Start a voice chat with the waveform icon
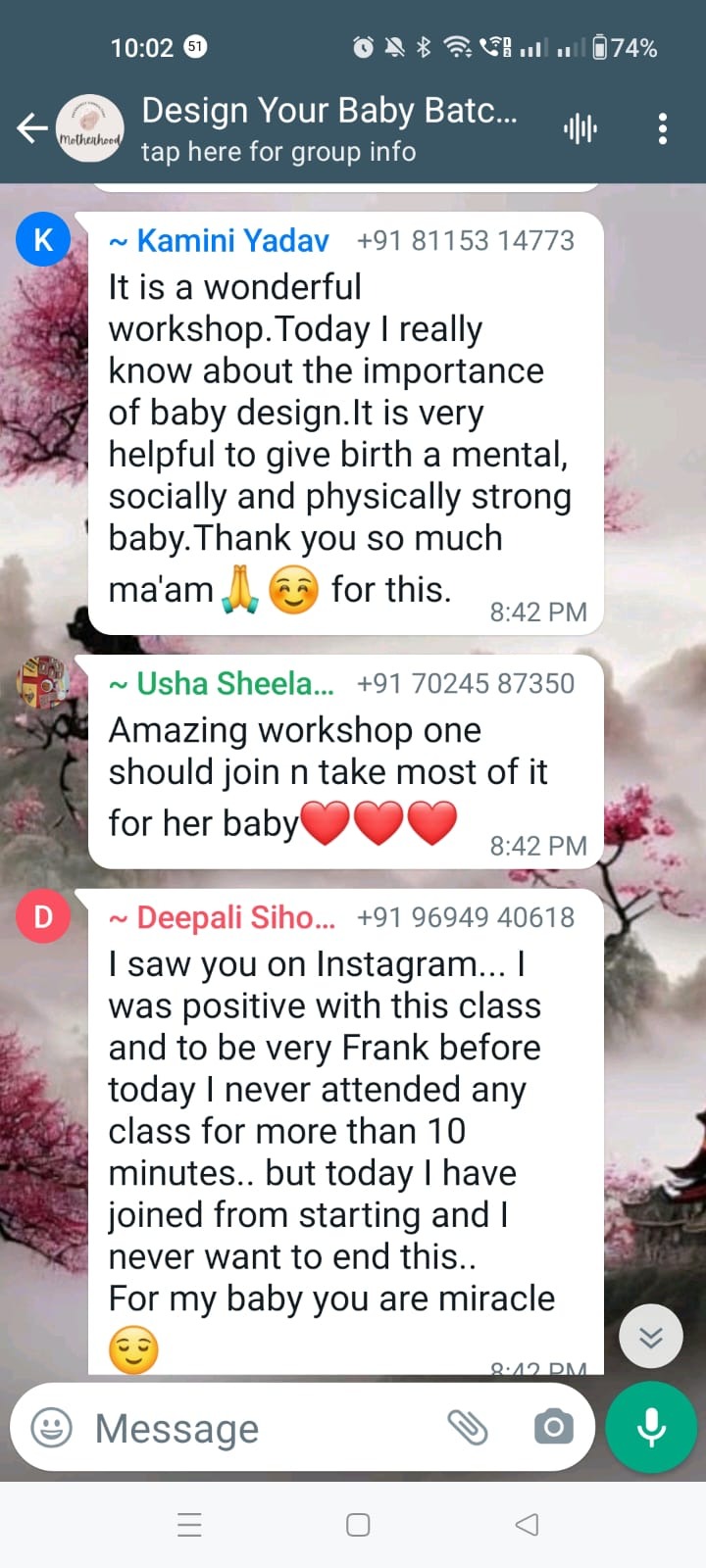 (x=580, y=128)
